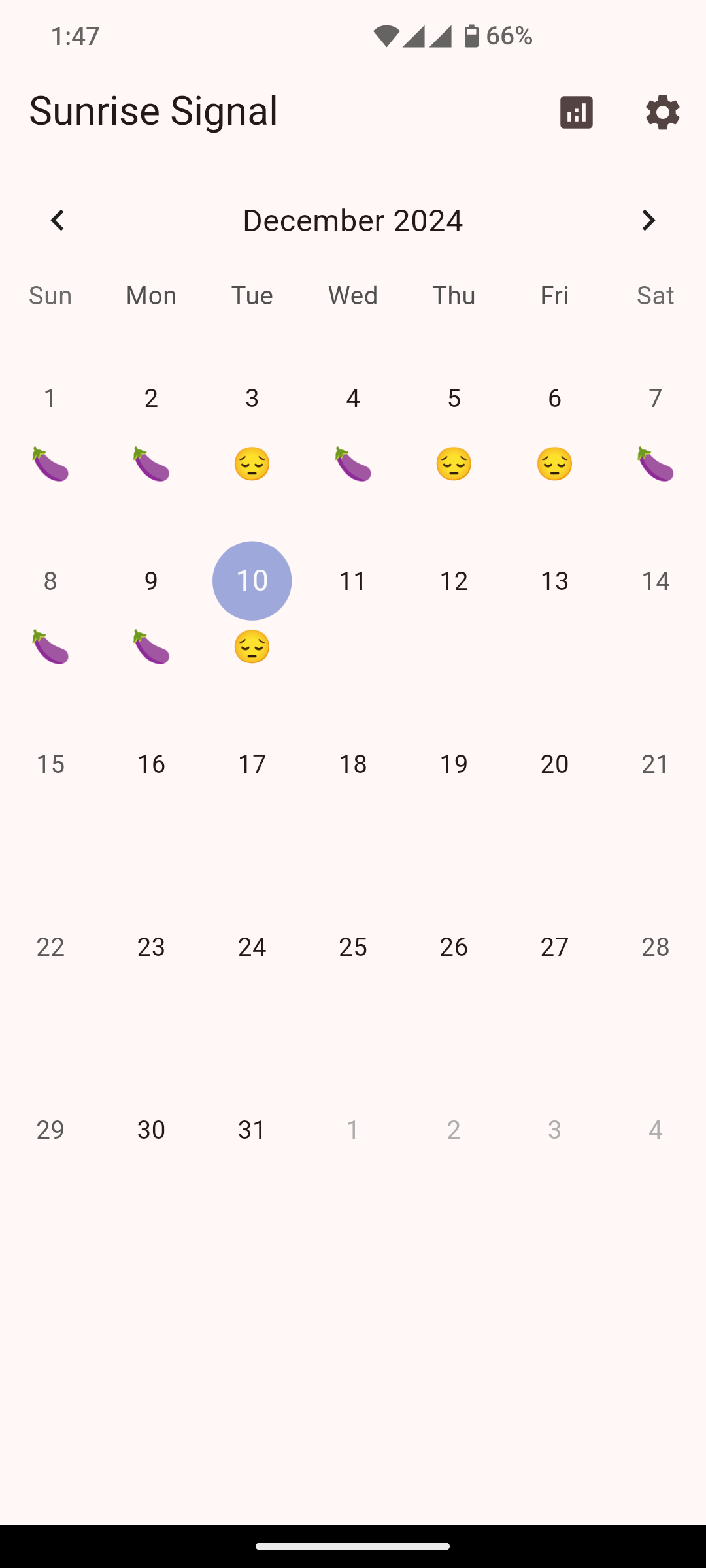Select December 5 in the calendar
706x1568 pixels.
pos(454,398)
